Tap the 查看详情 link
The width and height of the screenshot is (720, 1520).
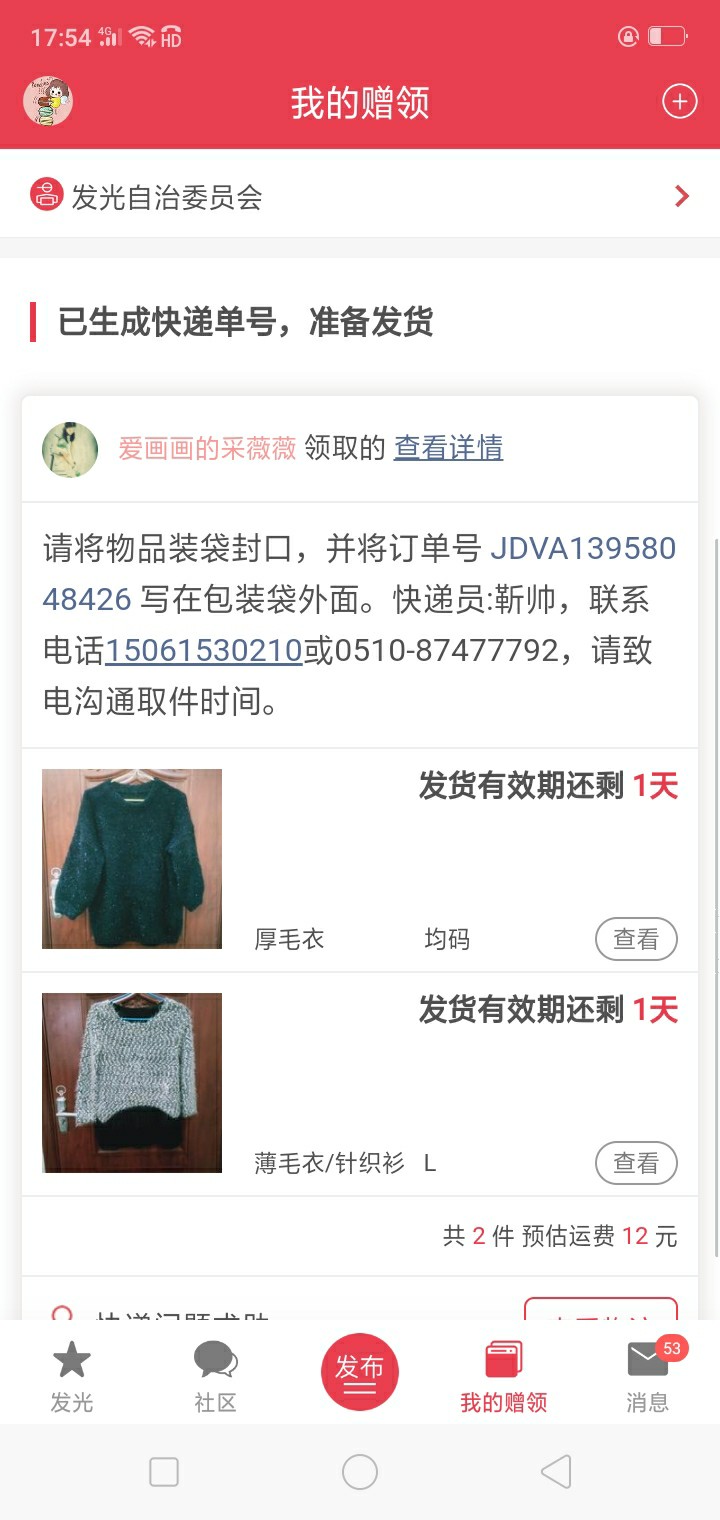click(448, 448)
